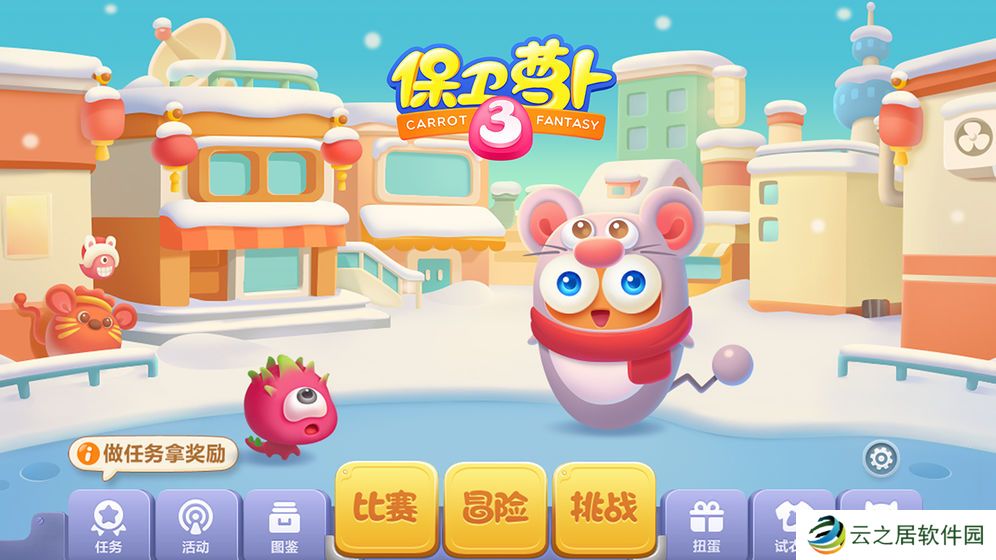Open the 活动 (events) menu
This screenshot has width=996, height=560.
[195, 524]
